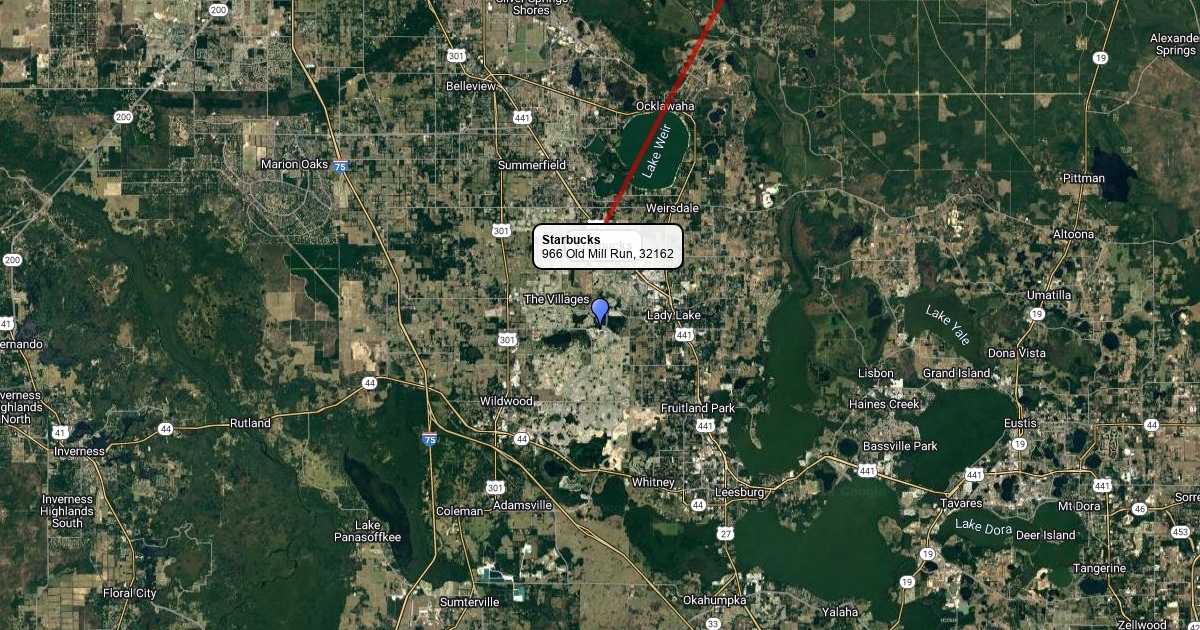Open the Starbucks 966 Old Mill Run callout

608,246
